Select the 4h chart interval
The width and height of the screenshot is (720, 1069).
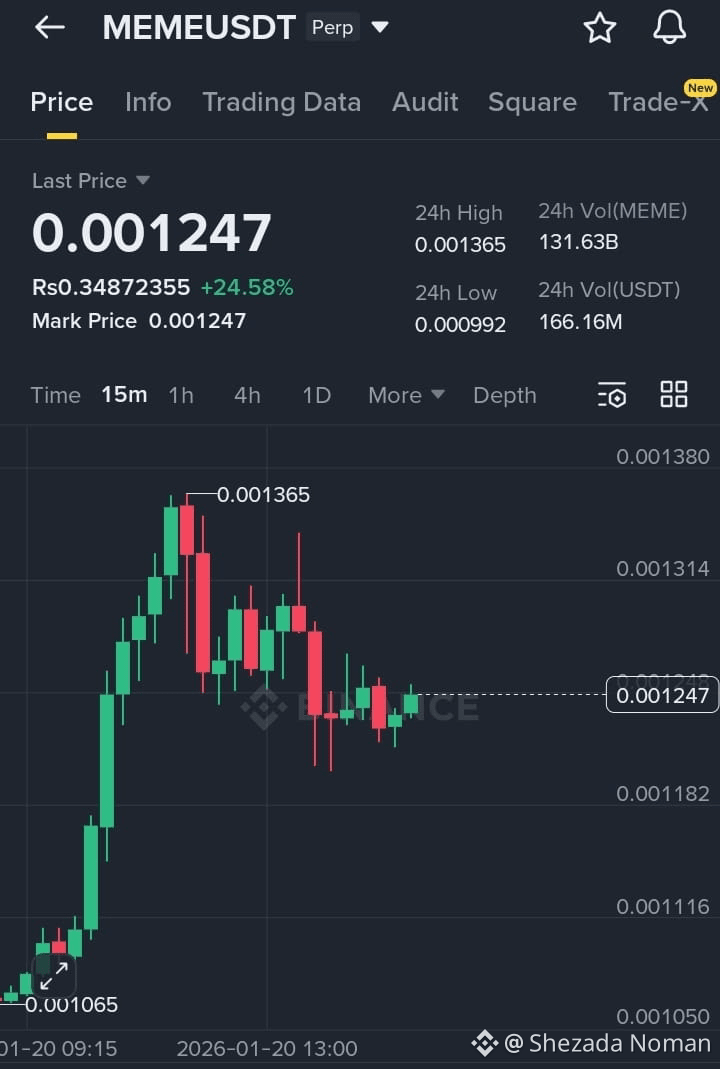tap(247, 395)
